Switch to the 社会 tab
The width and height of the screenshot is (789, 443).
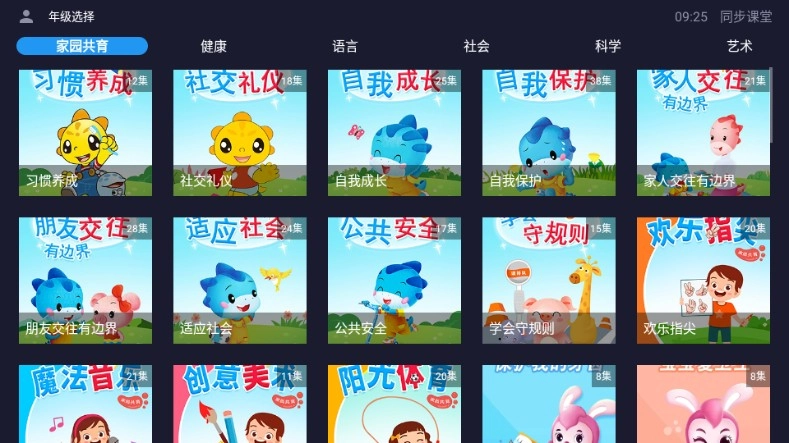point(477,46)
